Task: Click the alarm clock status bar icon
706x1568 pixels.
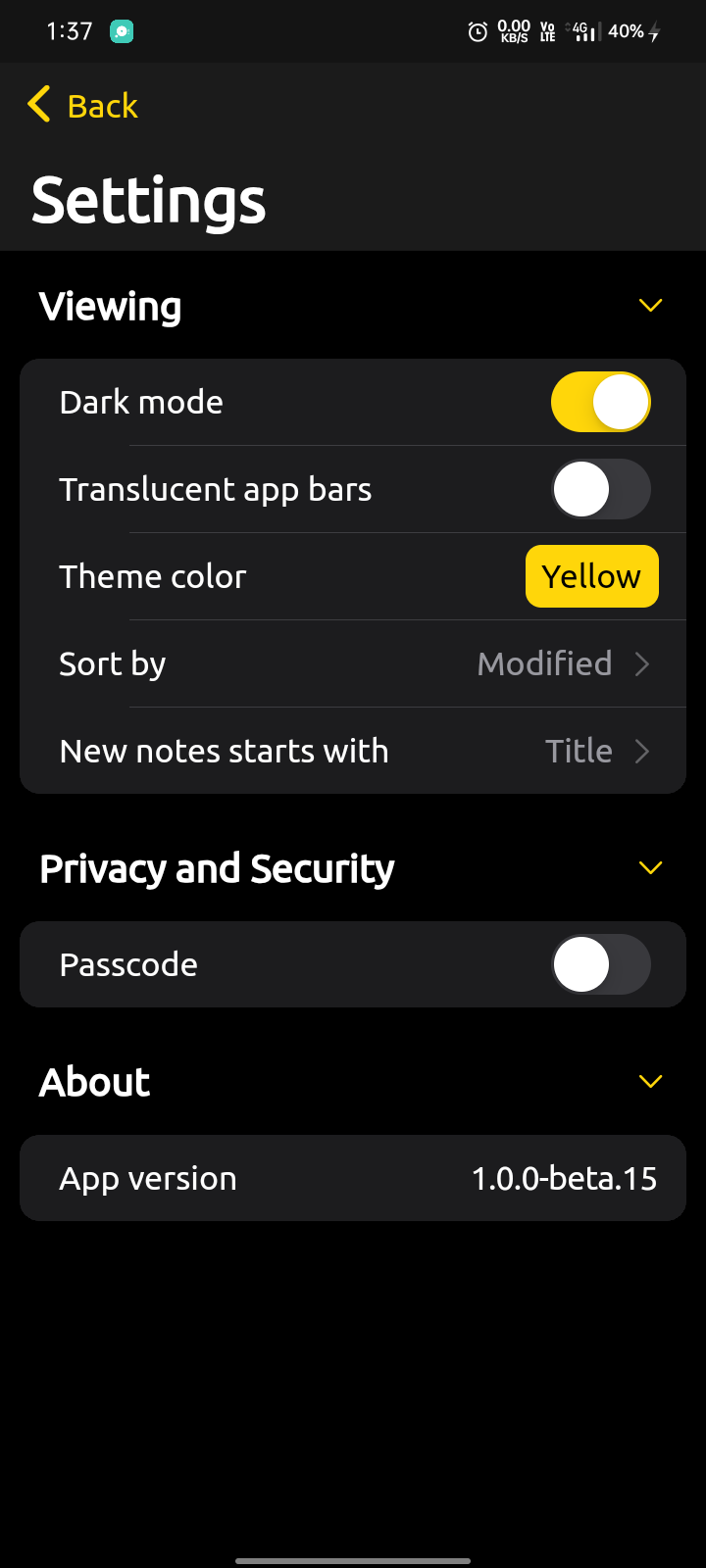Action: 477,31
